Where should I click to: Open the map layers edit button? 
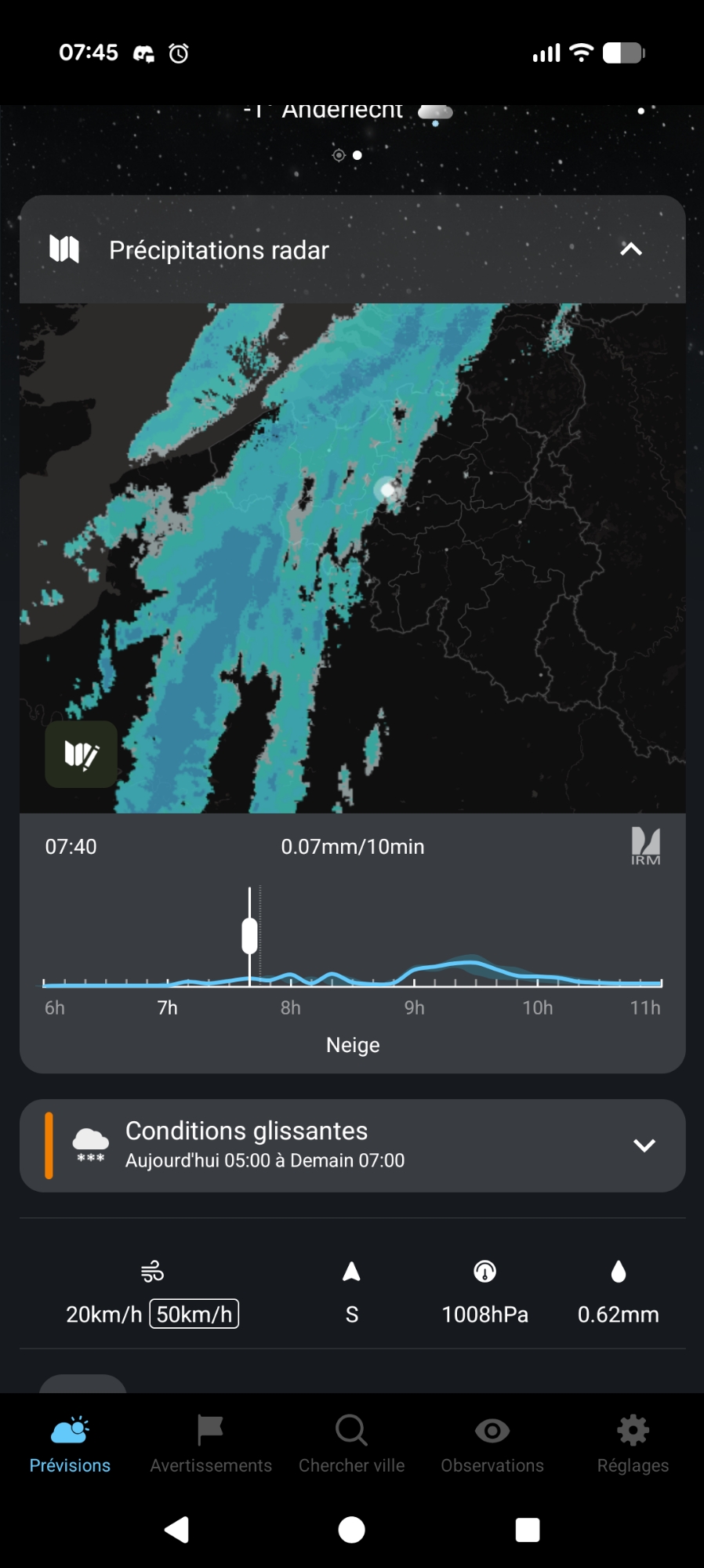click(x=81, y=754)
